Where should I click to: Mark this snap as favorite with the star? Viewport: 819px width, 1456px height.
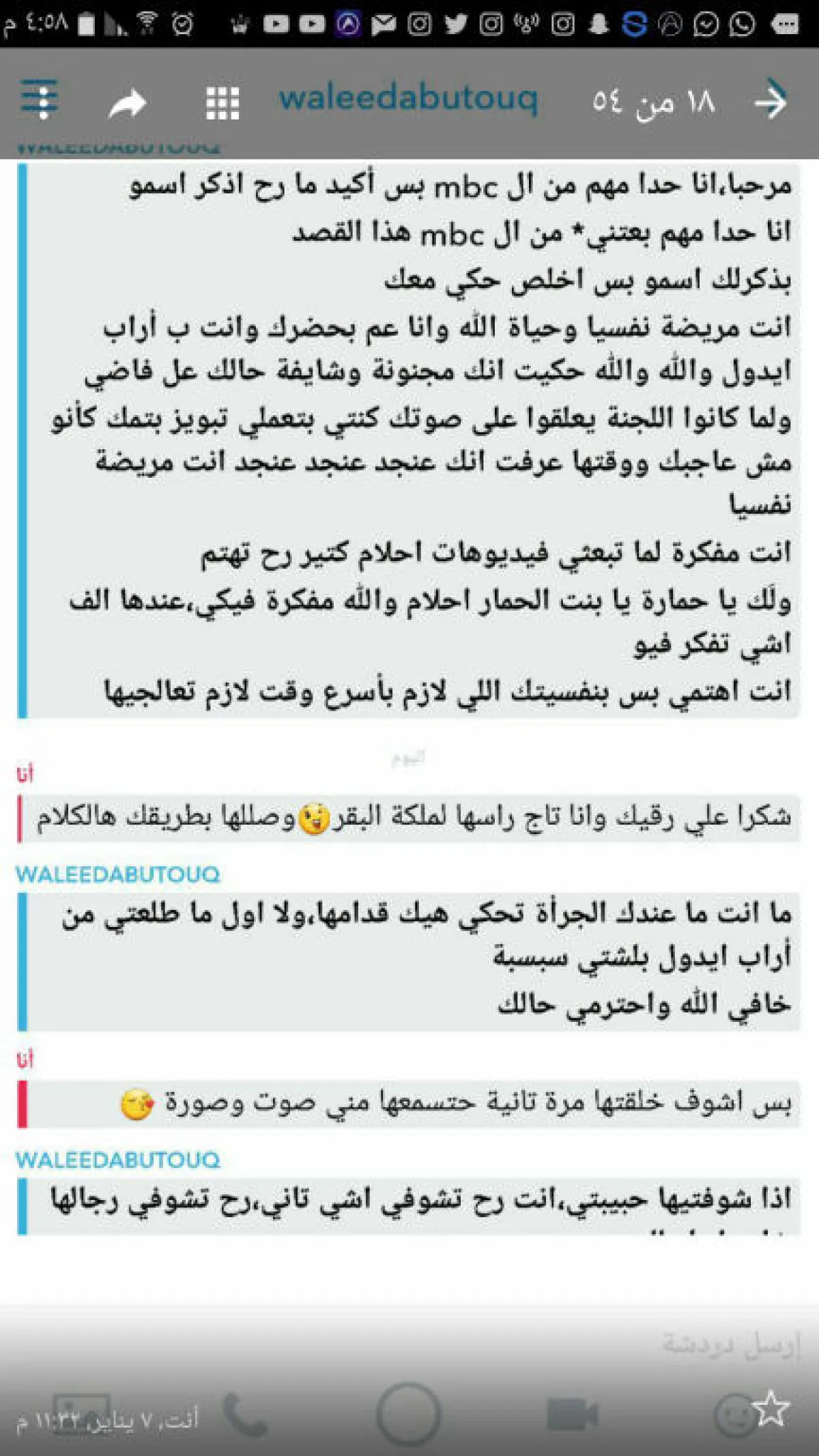[771, 1408]
